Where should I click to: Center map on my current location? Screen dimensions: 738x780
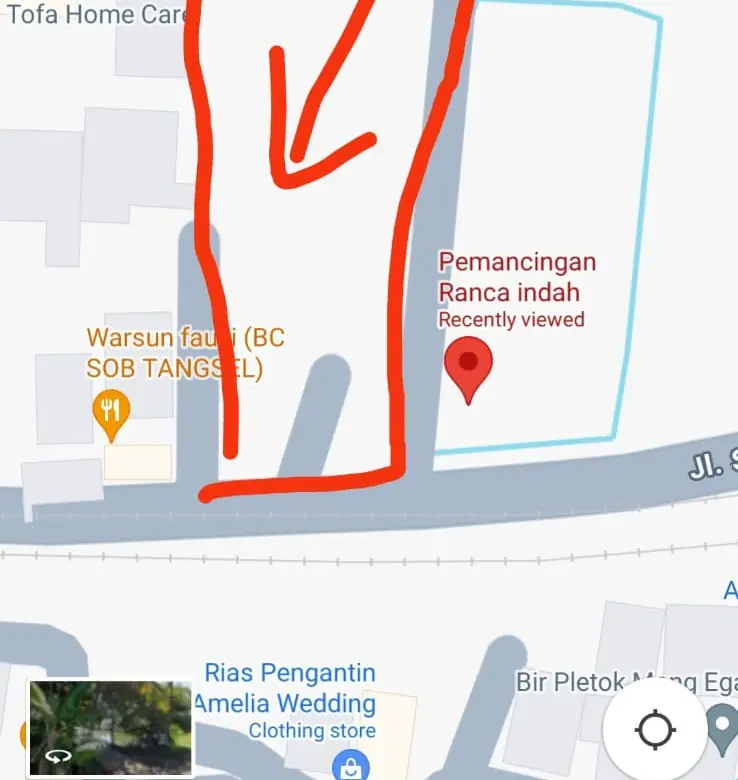[x=656, y=730]
